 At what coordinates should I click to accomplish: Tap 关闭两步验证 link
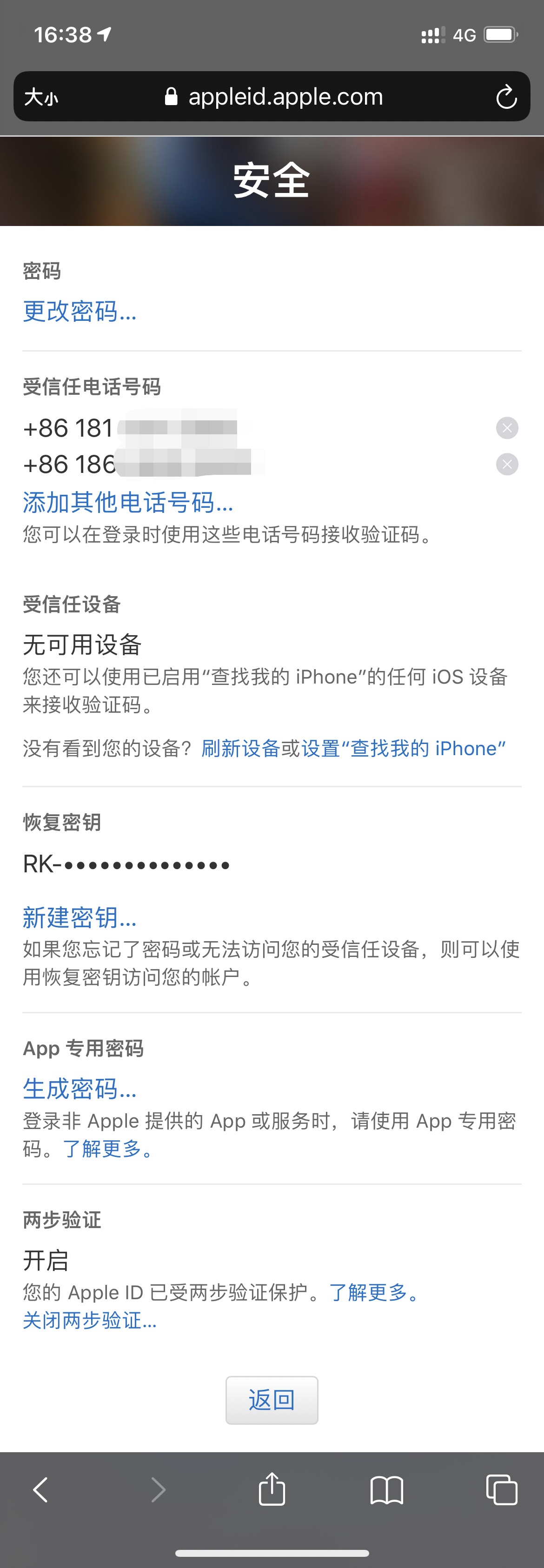89,1320
